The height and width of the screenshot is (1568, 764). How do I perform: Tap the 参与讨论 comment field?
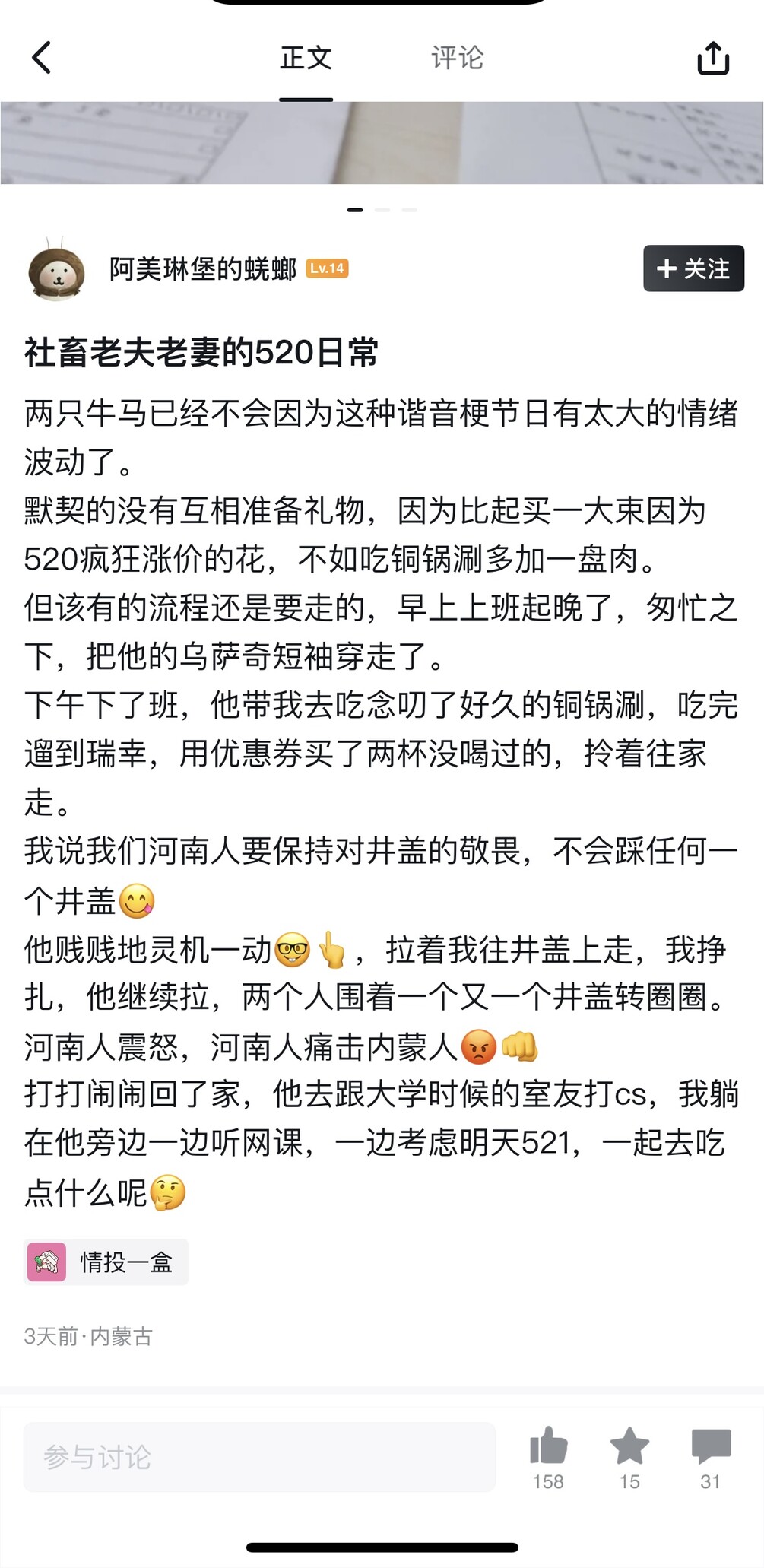[258, 1457]
